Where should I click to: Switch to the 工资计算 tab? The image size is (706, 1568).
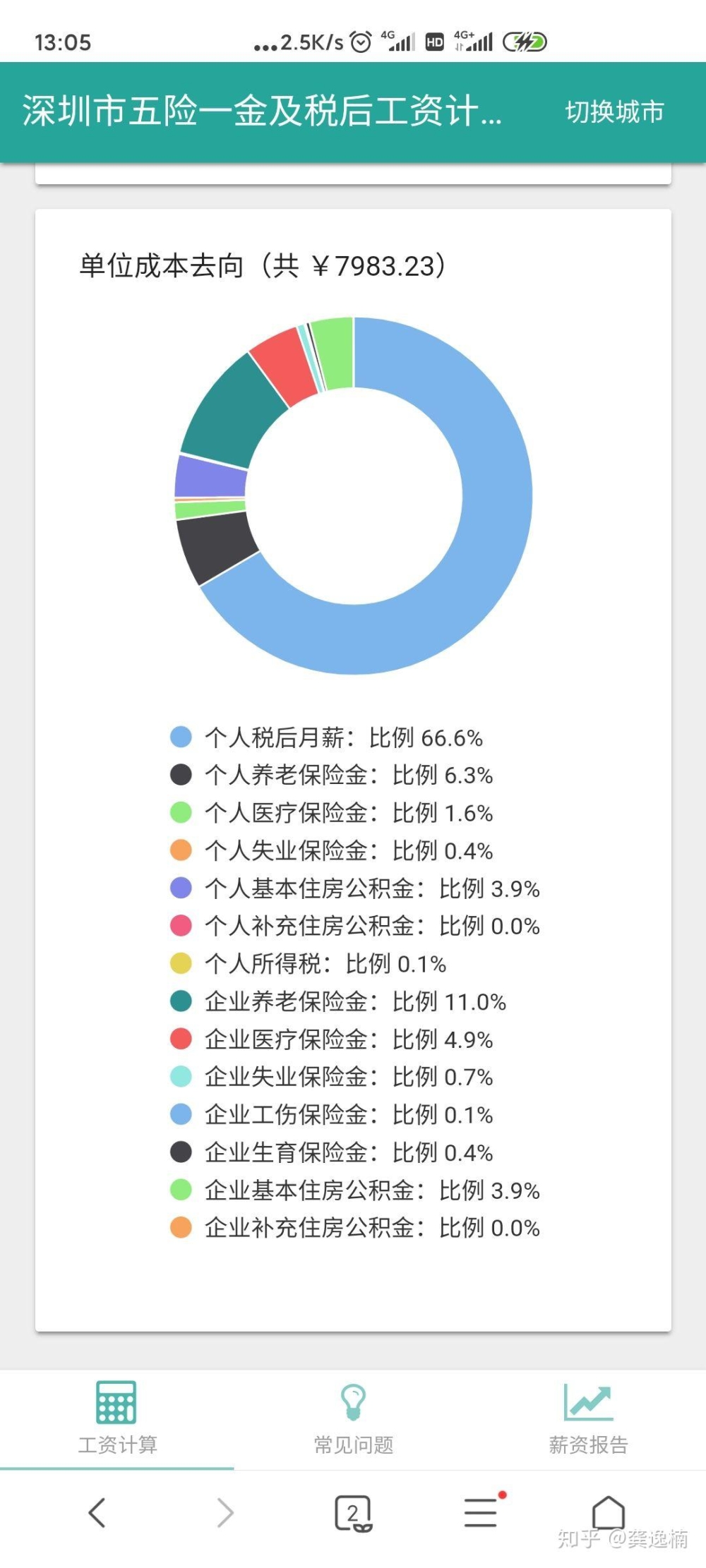[117, 1418]
